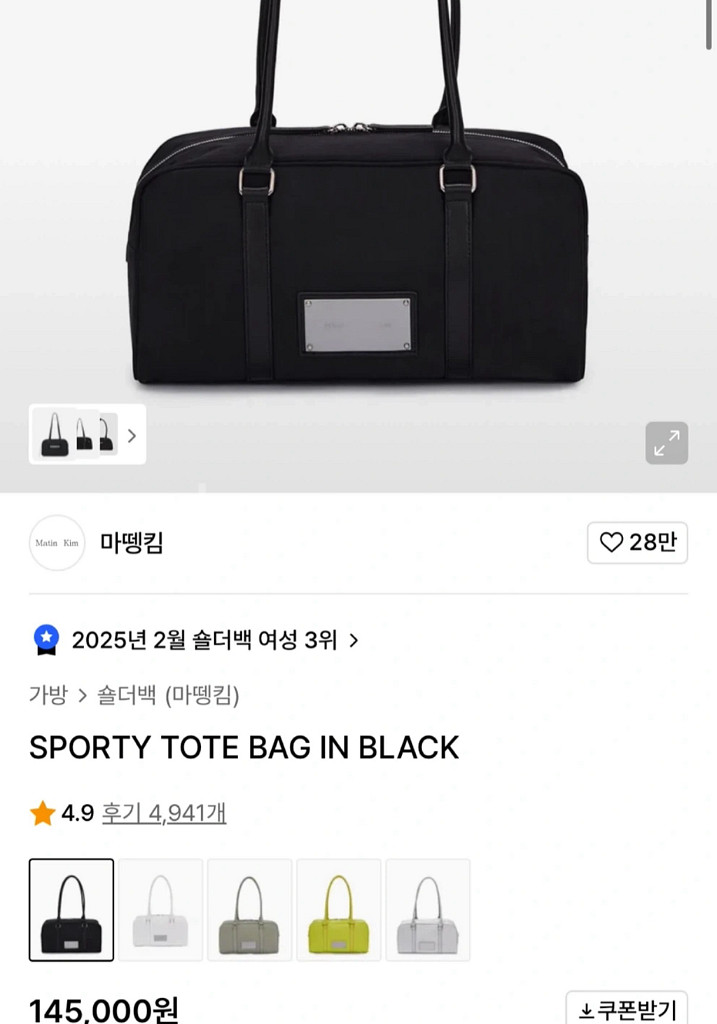View the 후기 4,941개 reviews
The height and width of the screenshot is (1024, 717).
pos(164,813)
